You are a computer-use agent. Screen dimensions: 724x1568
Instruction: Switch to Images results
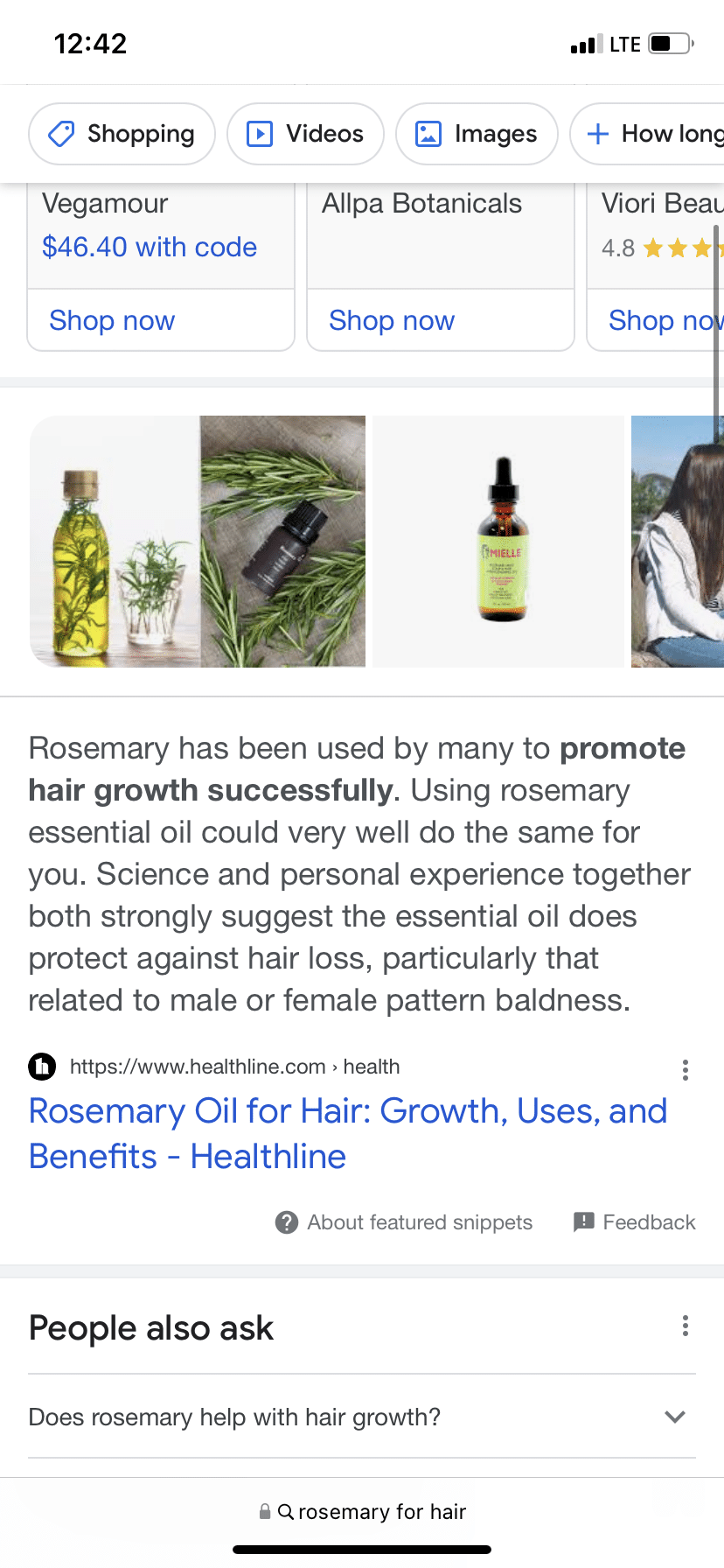(x=477, y=134)
